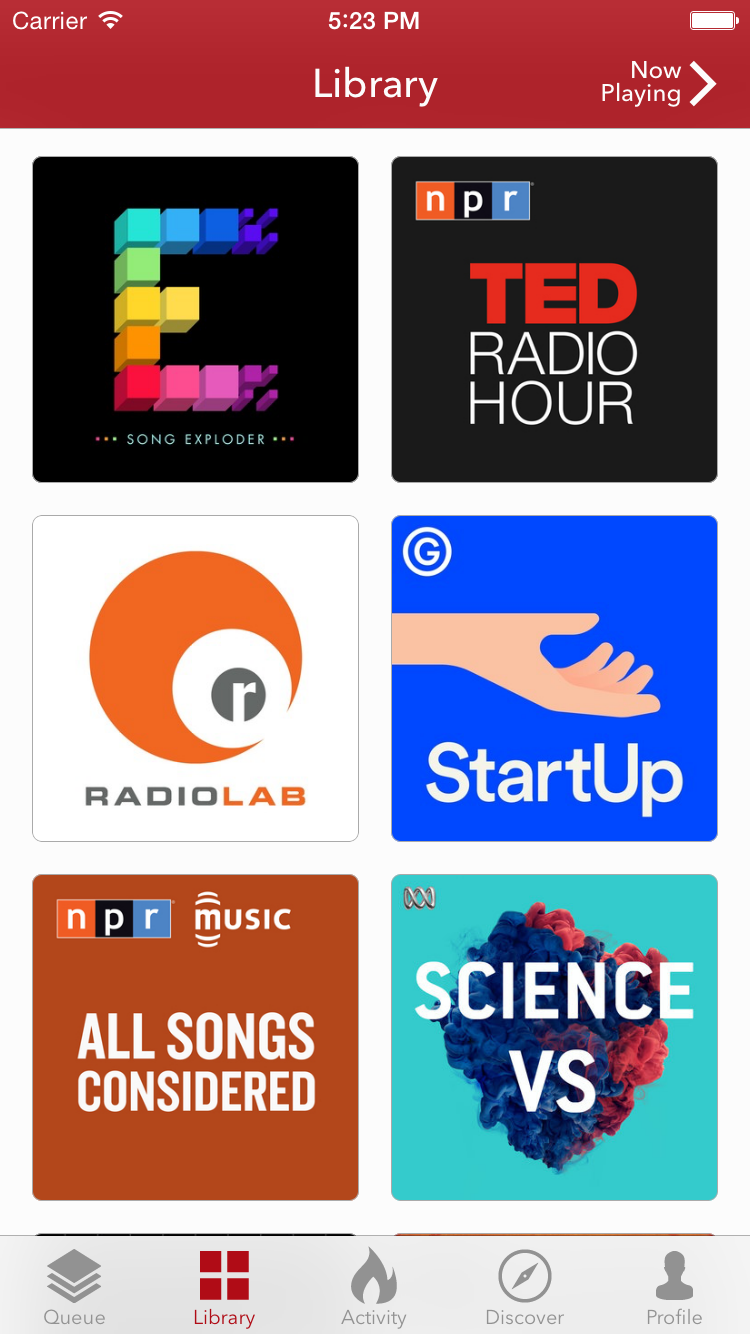Open the TED Radio Hour podcast
This screenshot has height=1334, width=750.
(x=554, y=319)
